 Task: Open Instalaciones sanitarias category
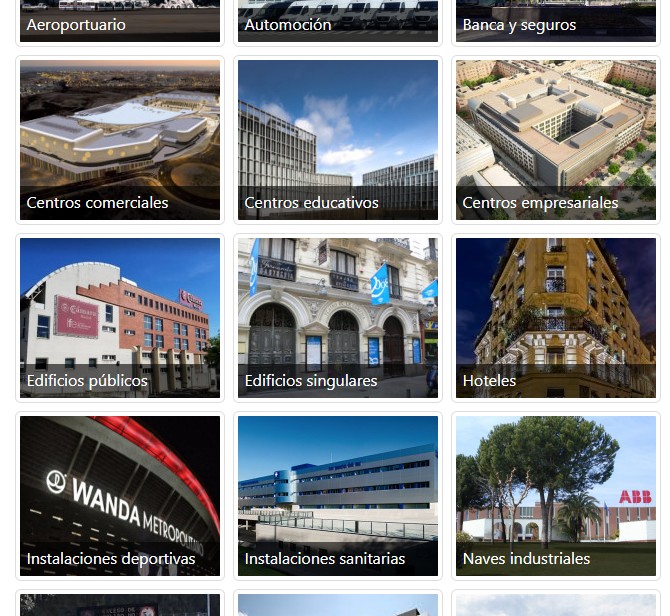337,496
